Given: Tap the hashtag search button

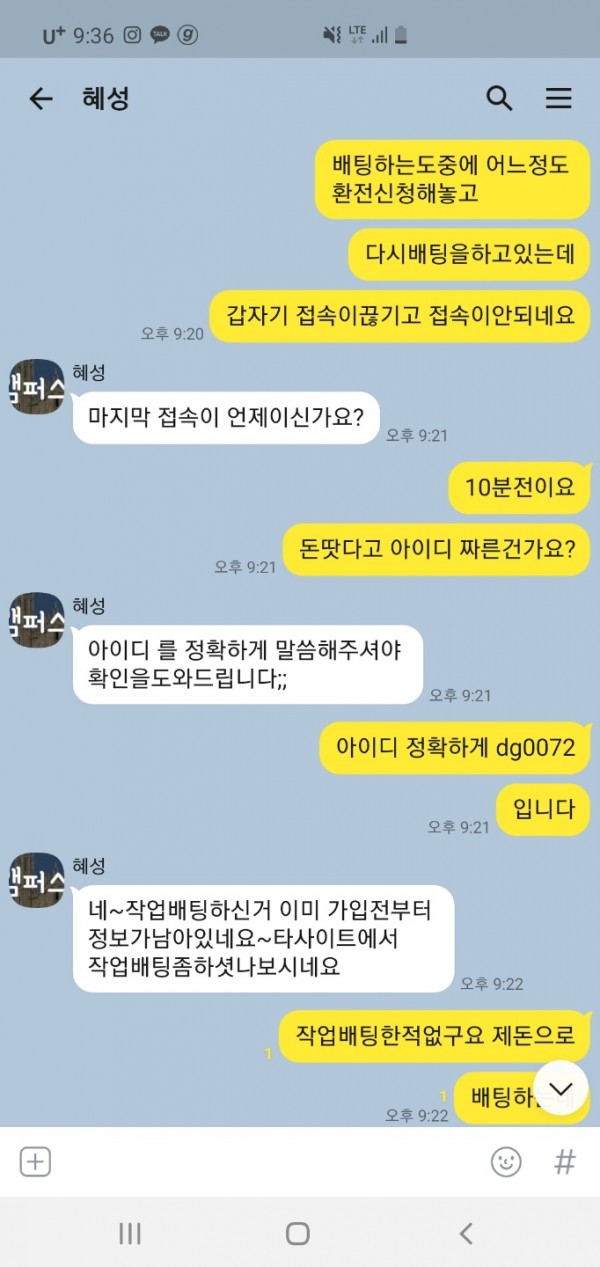Looking at the screenshot, I should coord(565,1161).
